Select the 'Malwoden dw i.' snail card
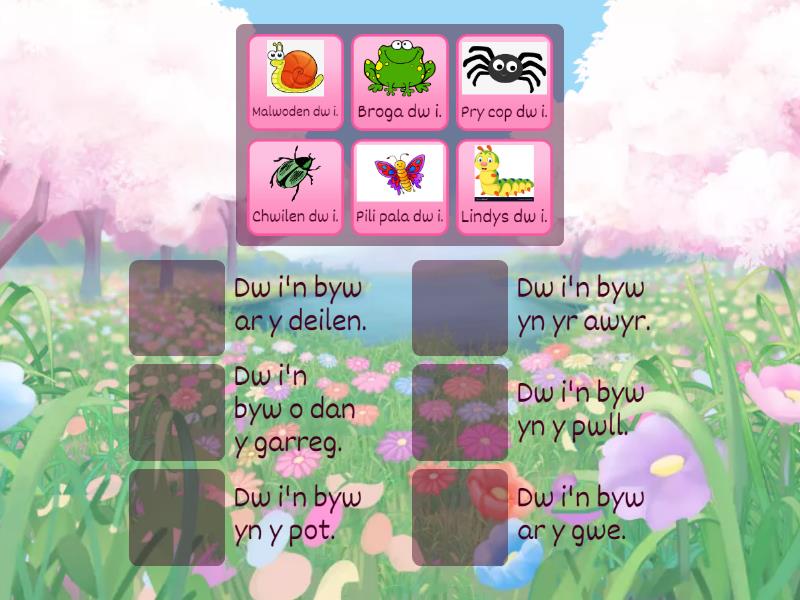 tap(295, 83)
